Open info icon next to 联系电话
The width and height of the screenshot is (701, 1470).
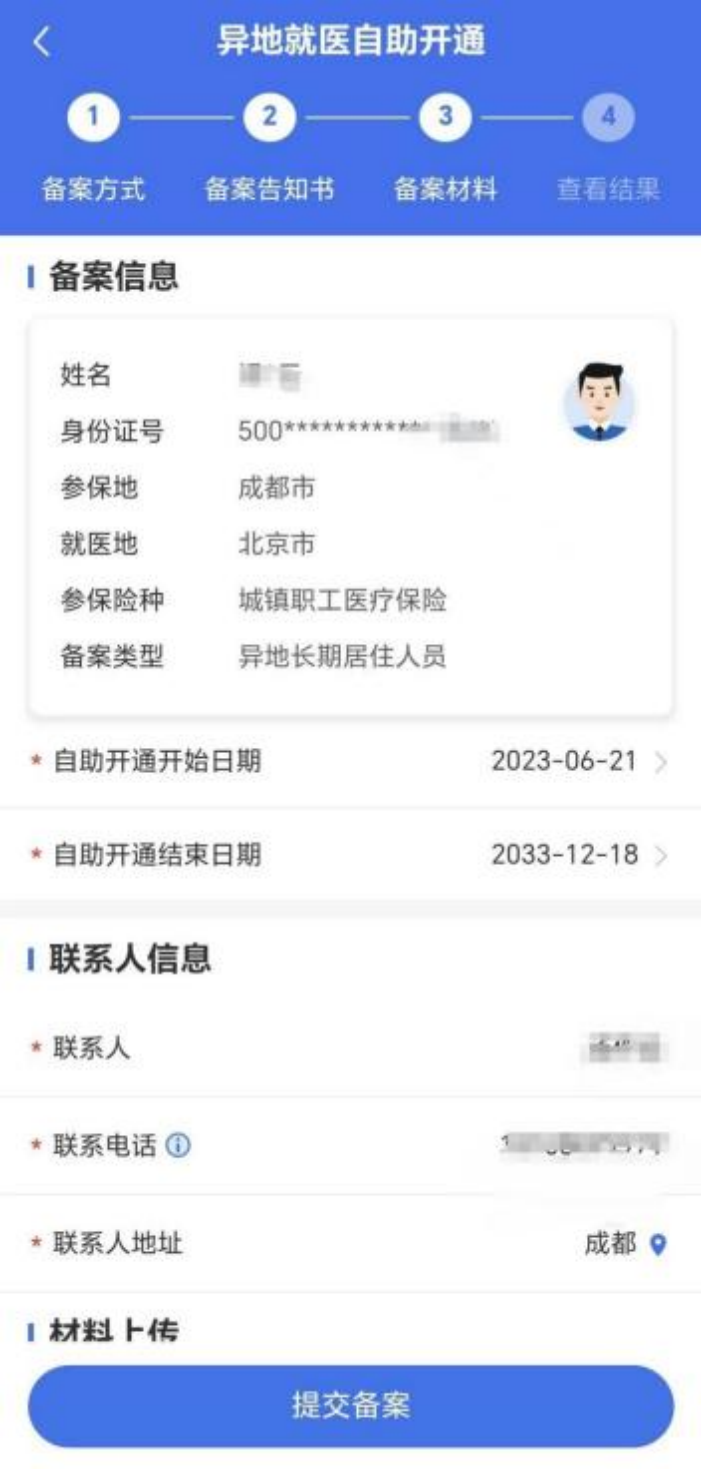(x=178, y=1146)
